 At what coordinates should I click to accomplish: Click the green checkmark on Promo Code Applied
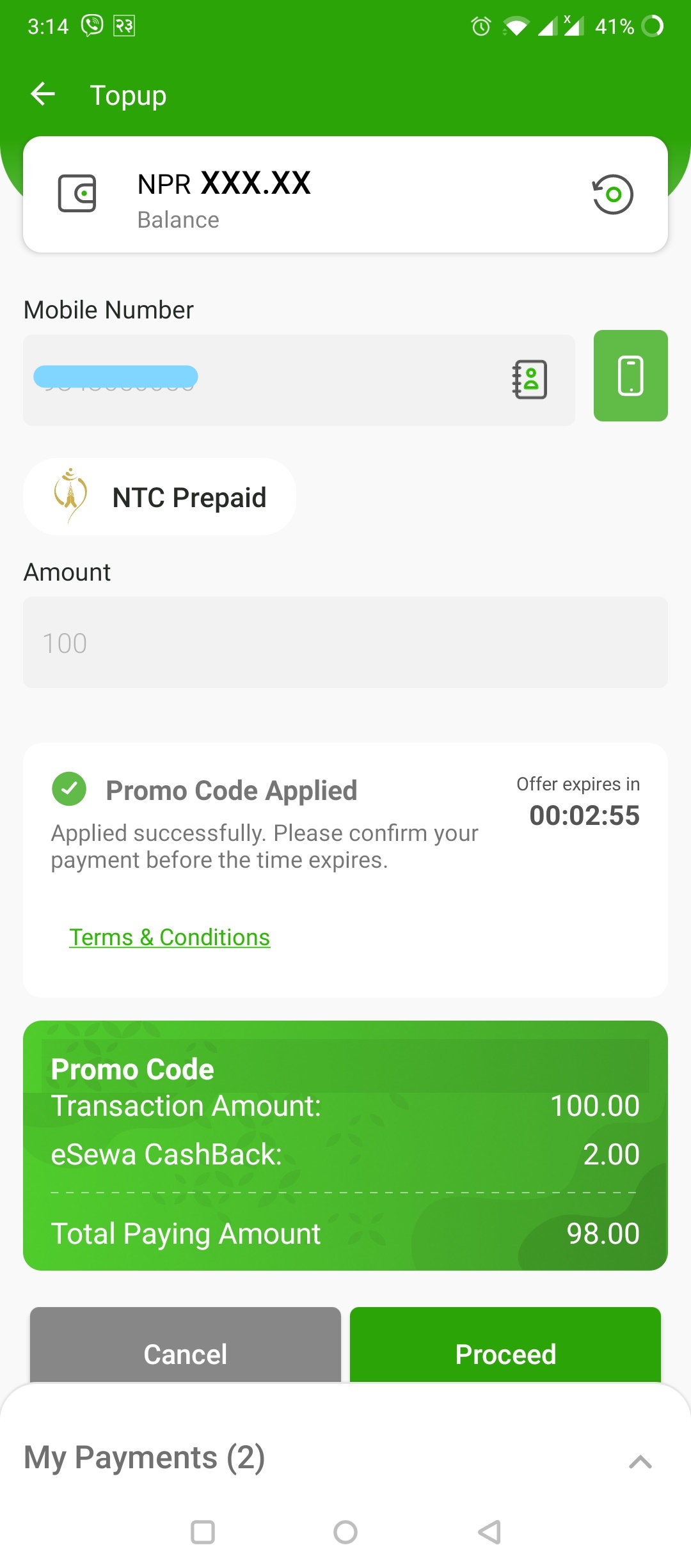[x=69, y=788]
